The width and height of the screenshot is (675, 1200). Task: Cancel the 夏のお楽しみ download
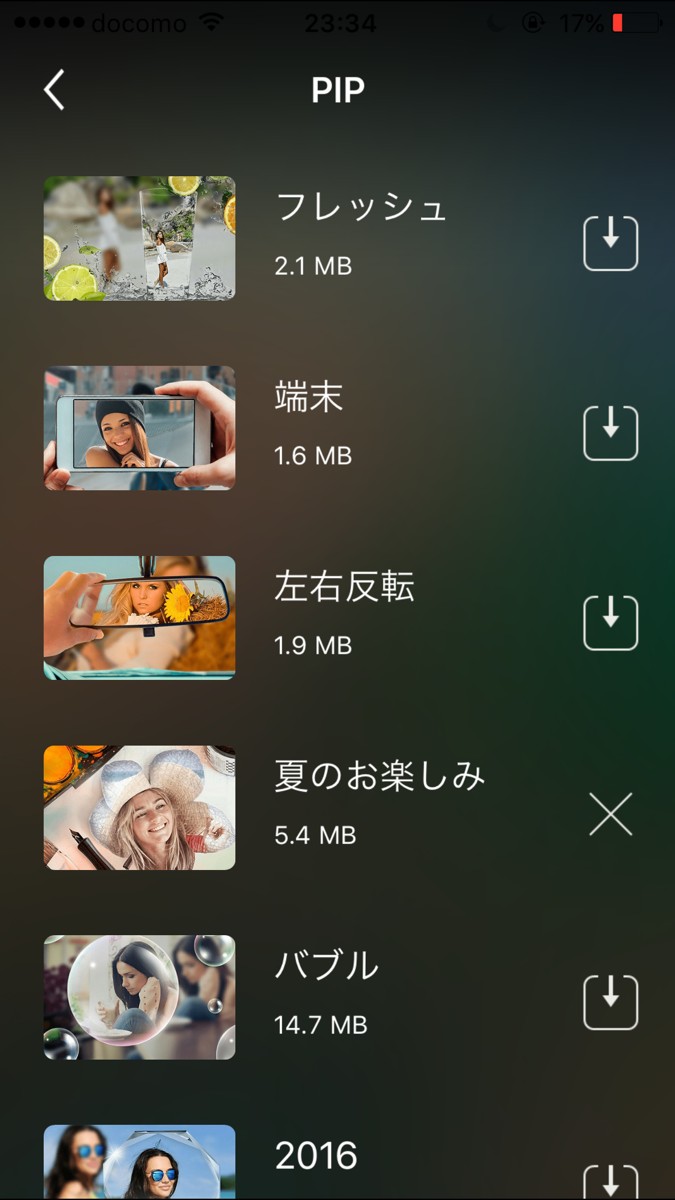[x=610, y=814]
